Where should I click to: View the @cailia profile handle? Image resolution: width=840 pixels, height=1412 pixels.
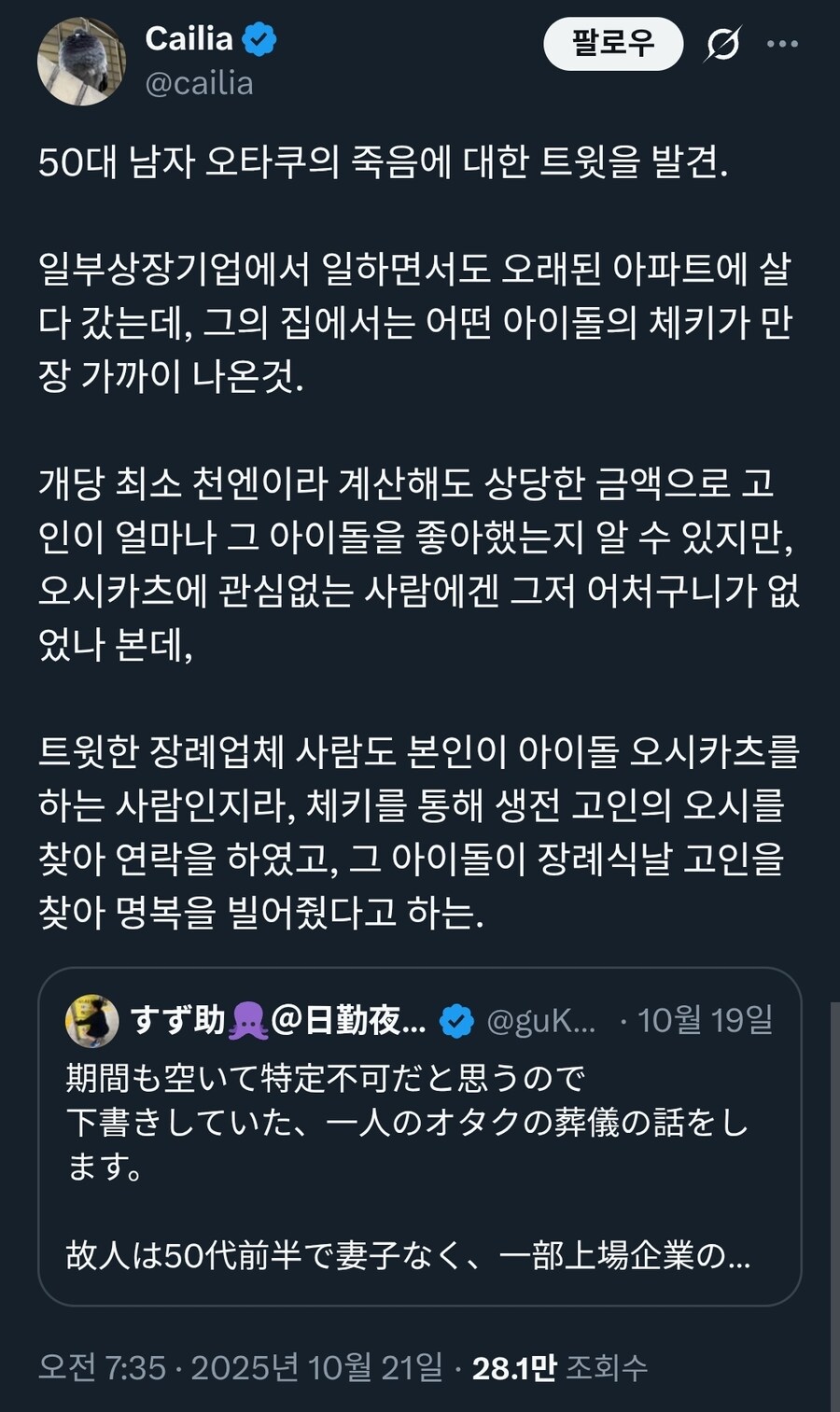[x=199, y=83]
